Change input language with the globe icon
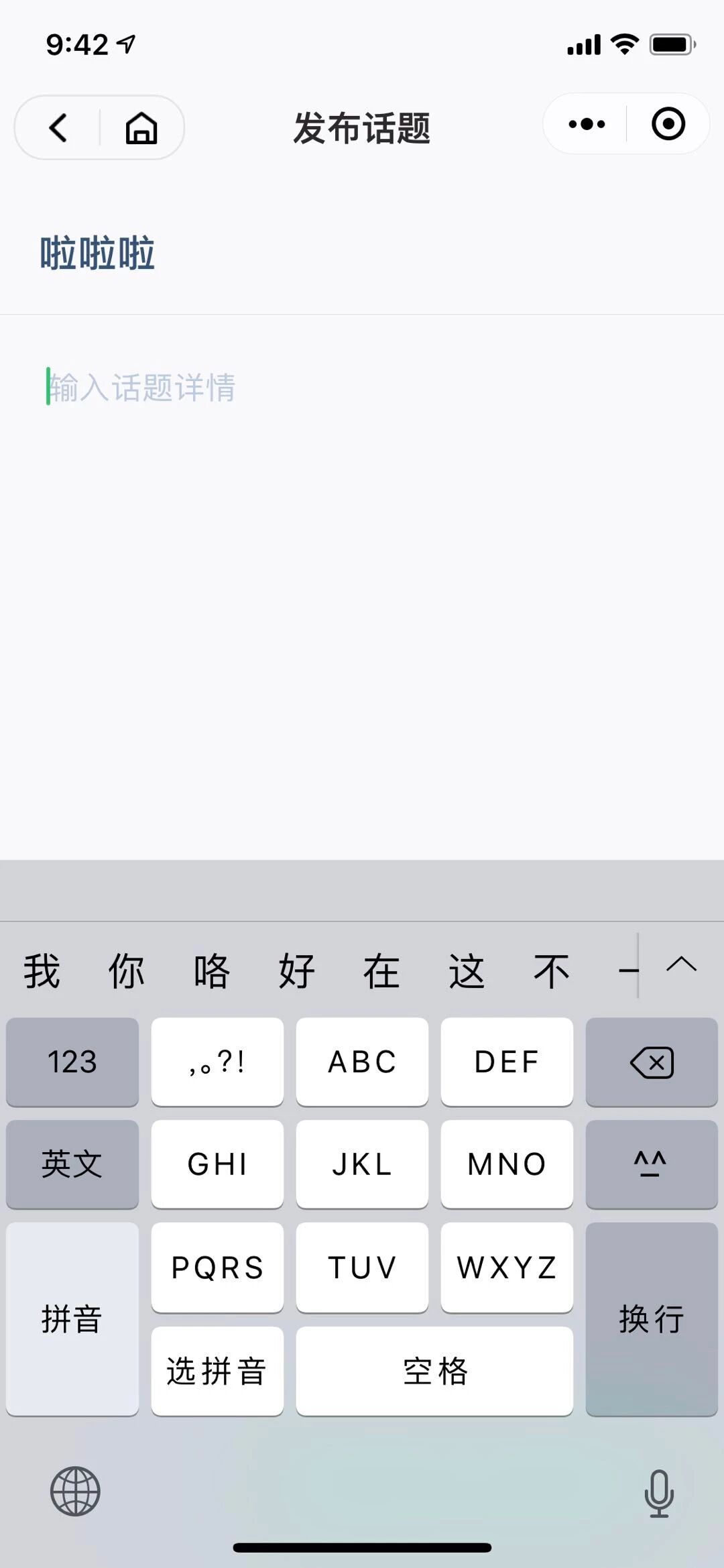The height and width of the screenshot is (1568, 724). (75, 1491)
